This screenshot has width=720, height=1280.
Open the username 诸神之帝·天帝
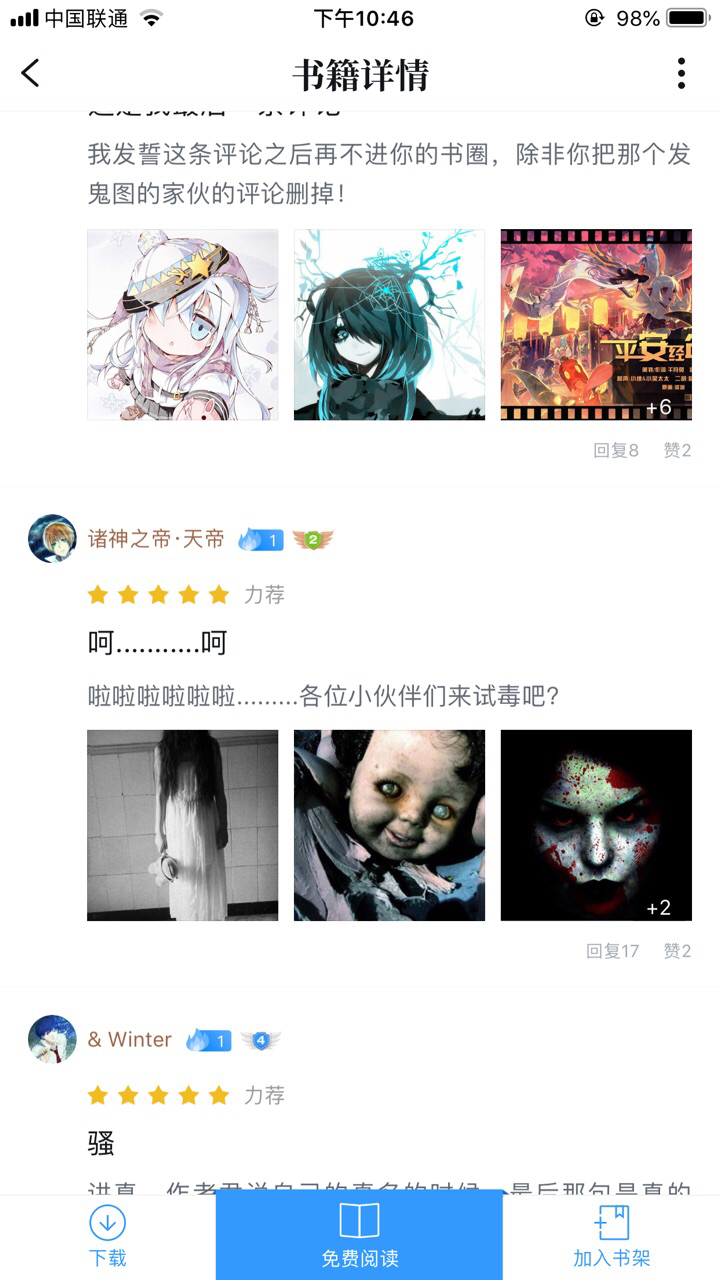point(156,540)
